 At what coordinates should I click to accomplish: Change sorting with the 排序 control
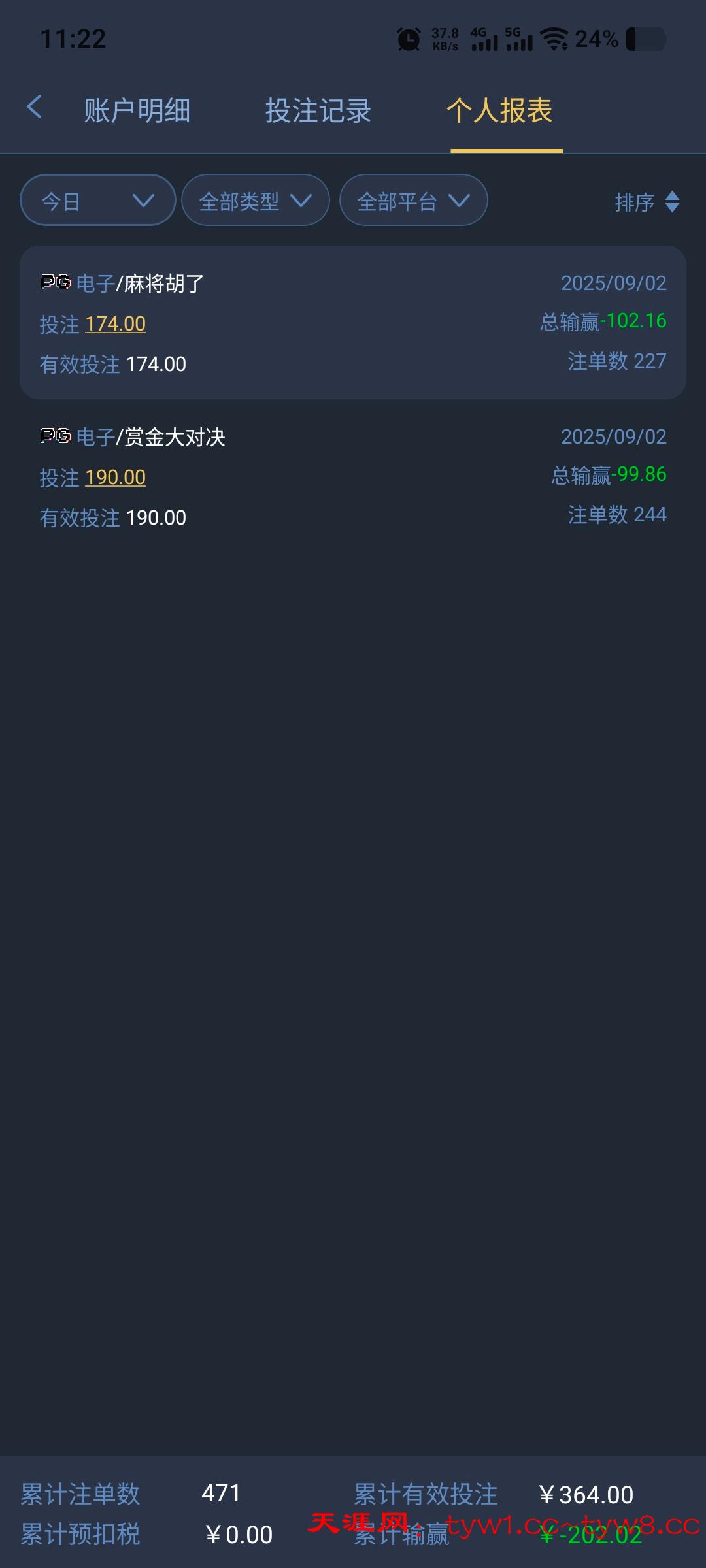point(647,202)
